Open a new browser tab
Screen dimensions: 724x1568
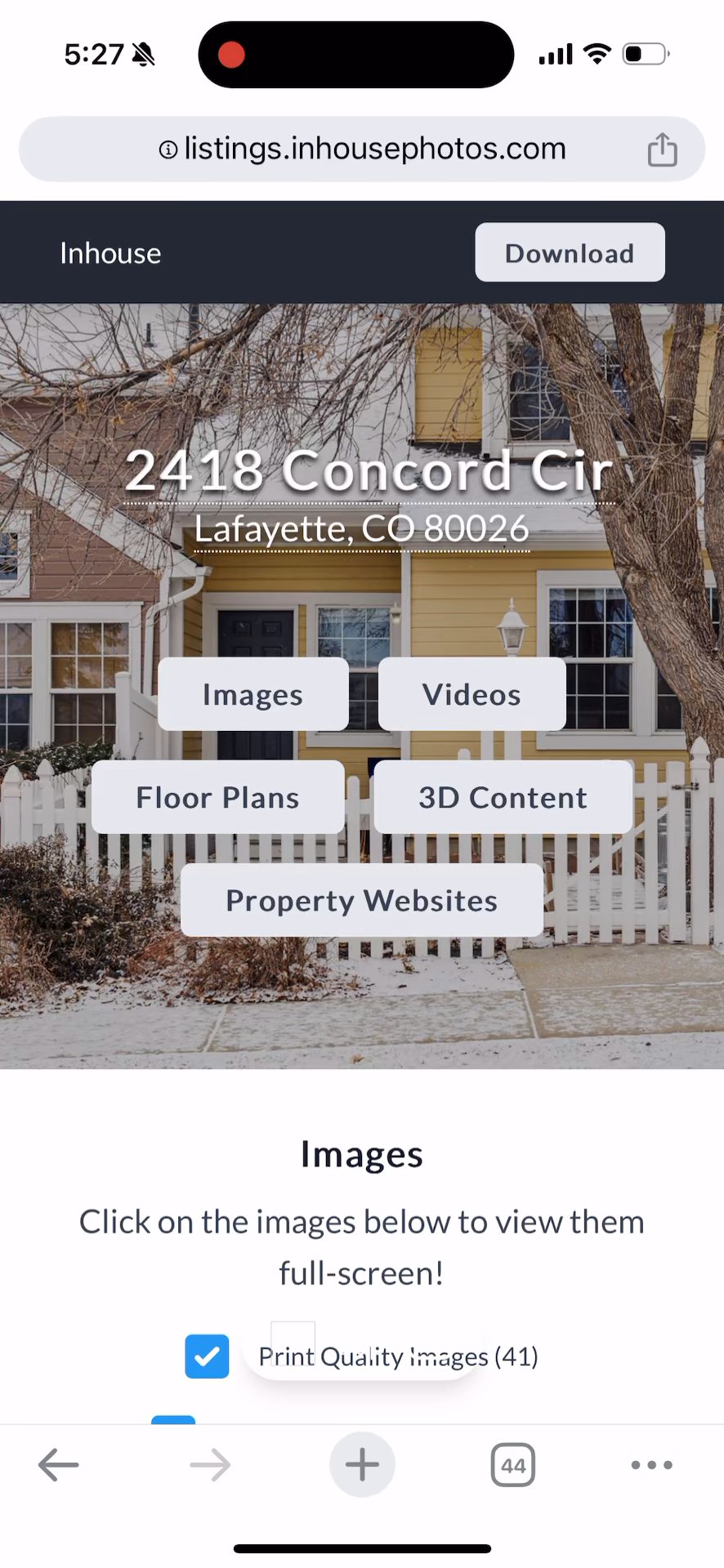point(362,1465)
